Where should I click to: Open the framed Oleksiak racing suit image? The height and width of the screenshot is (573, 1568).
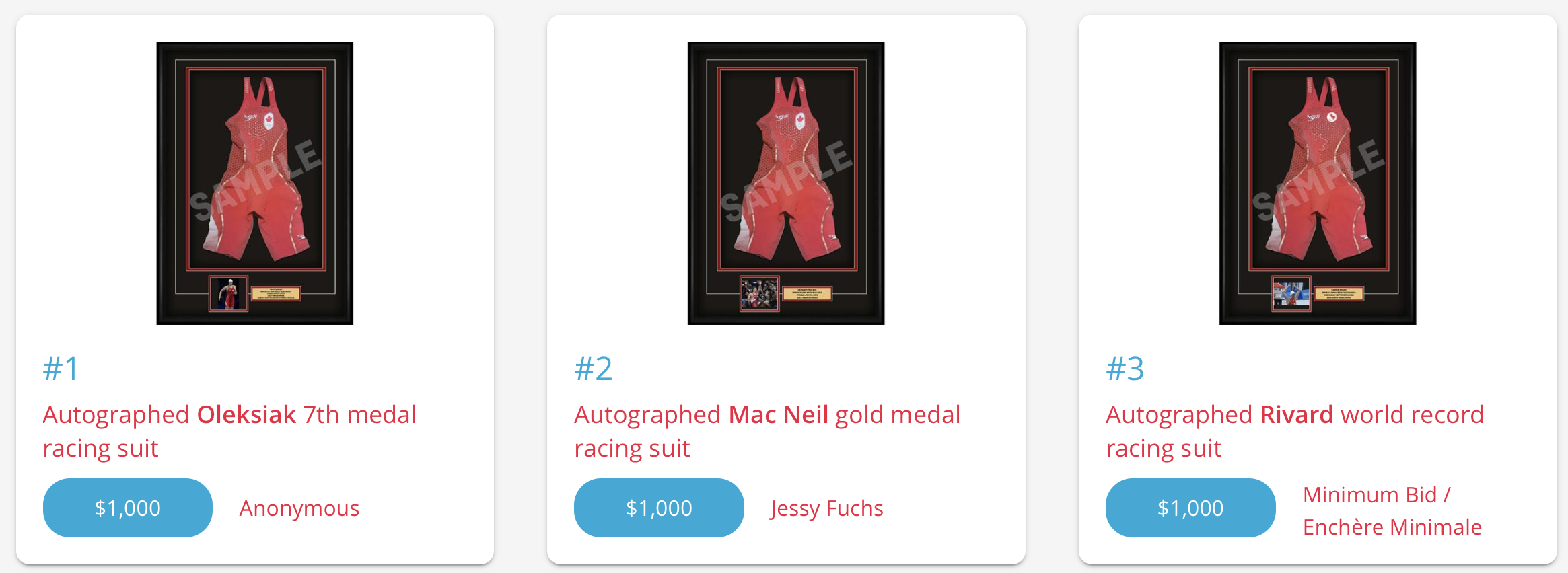[x=255, y=183]
